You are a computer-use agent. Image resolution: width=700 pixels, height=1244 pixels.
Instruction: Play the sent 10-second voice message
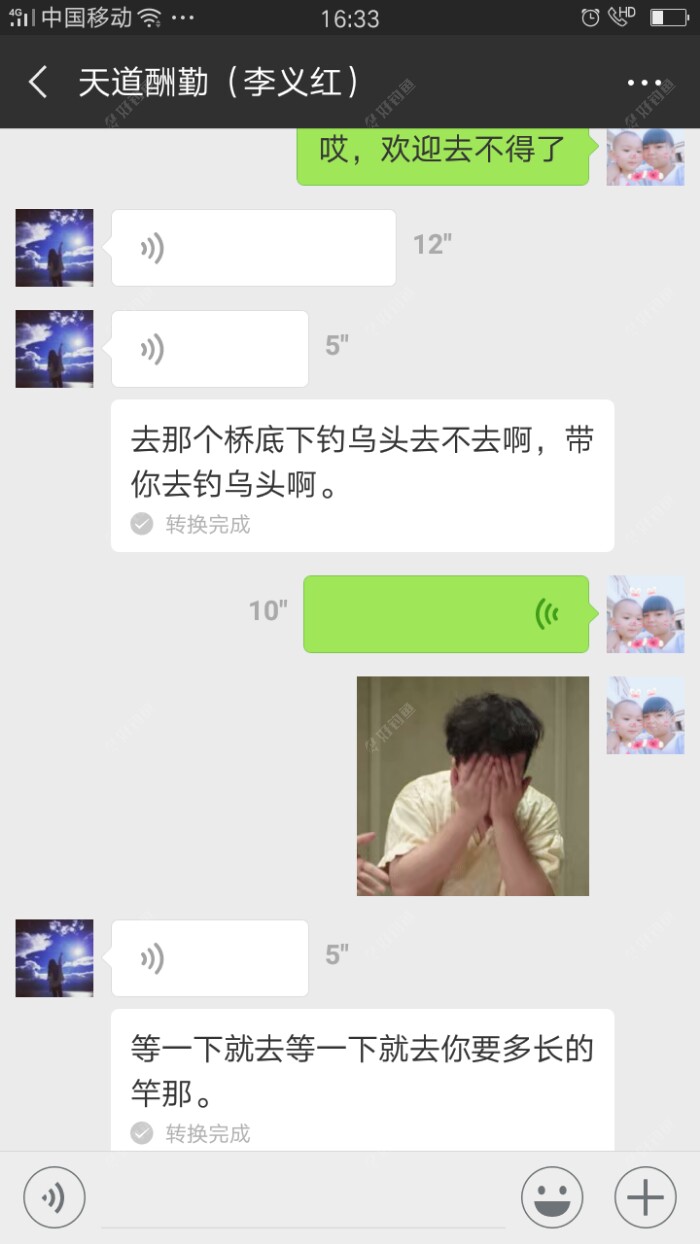point(446,613)
